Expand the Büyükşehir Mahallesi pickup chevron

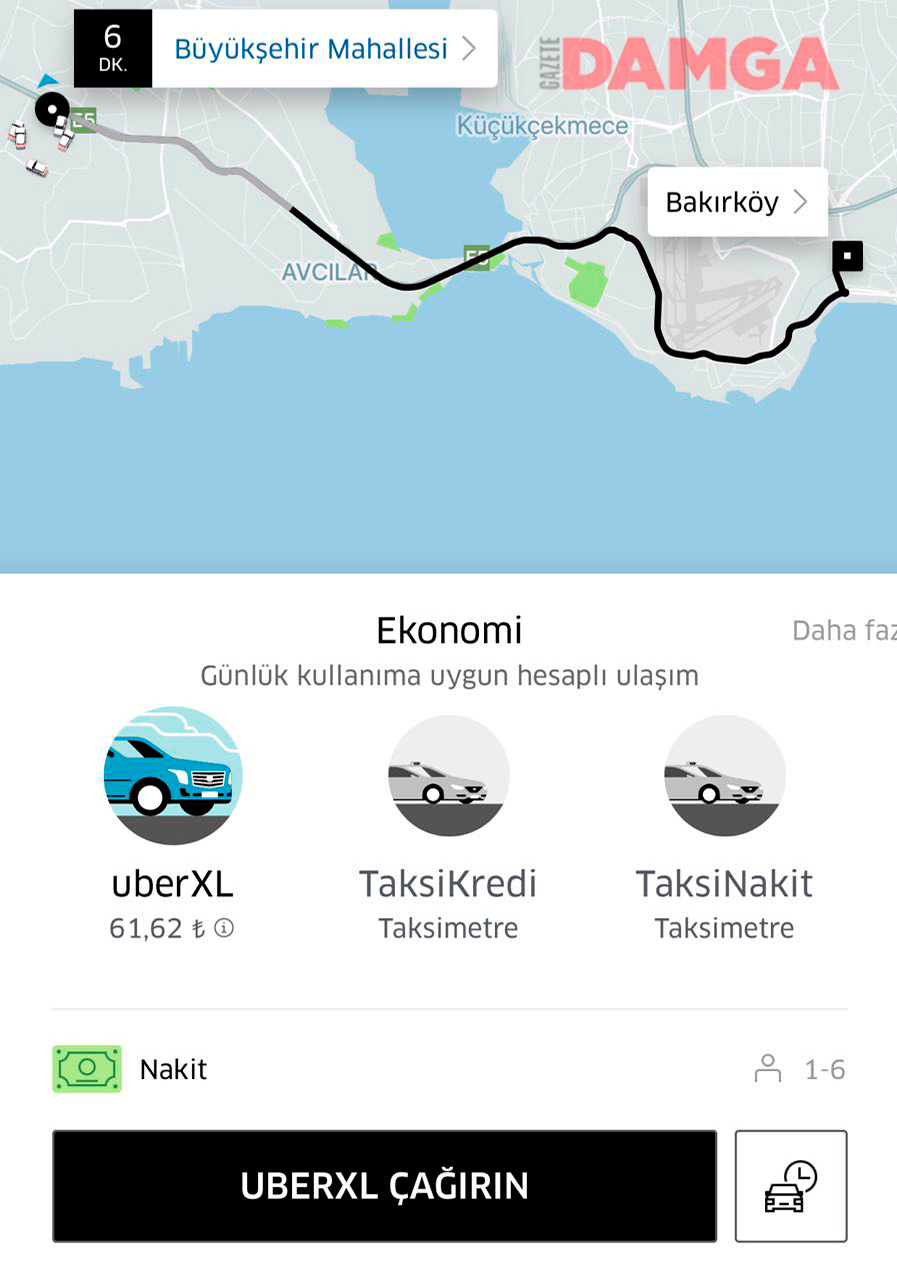point(470,47)
